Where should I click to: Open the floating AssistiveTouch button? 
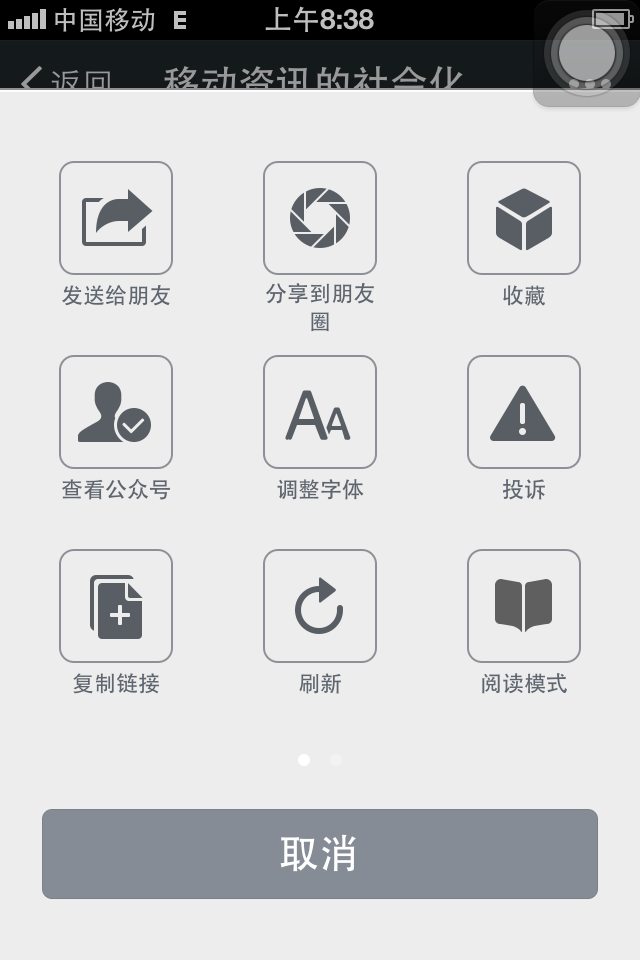[x=587, y=53]
